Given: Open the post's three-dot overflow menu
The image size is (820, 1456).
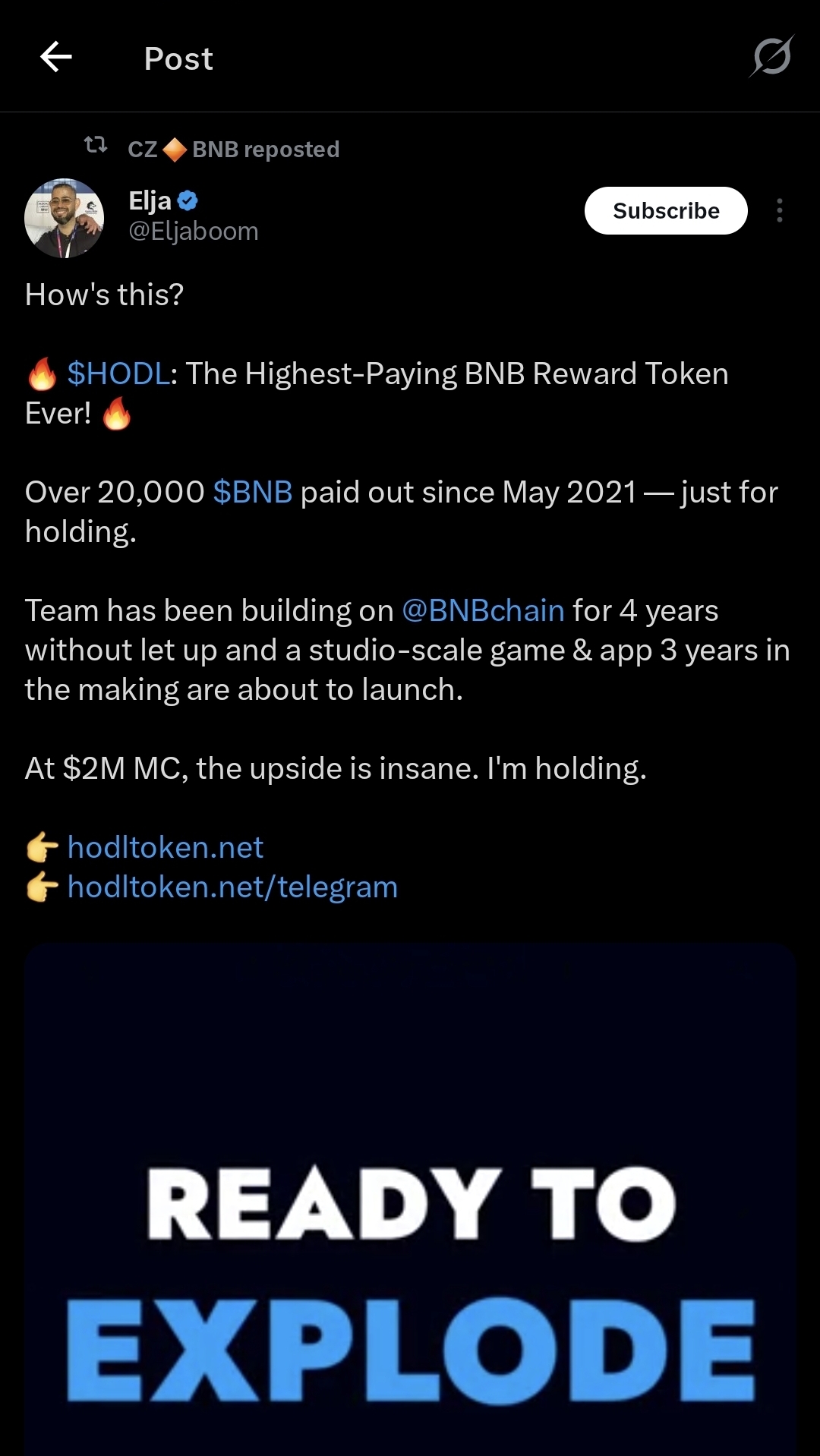Looking at the screenshot, I should coord(780,211).
